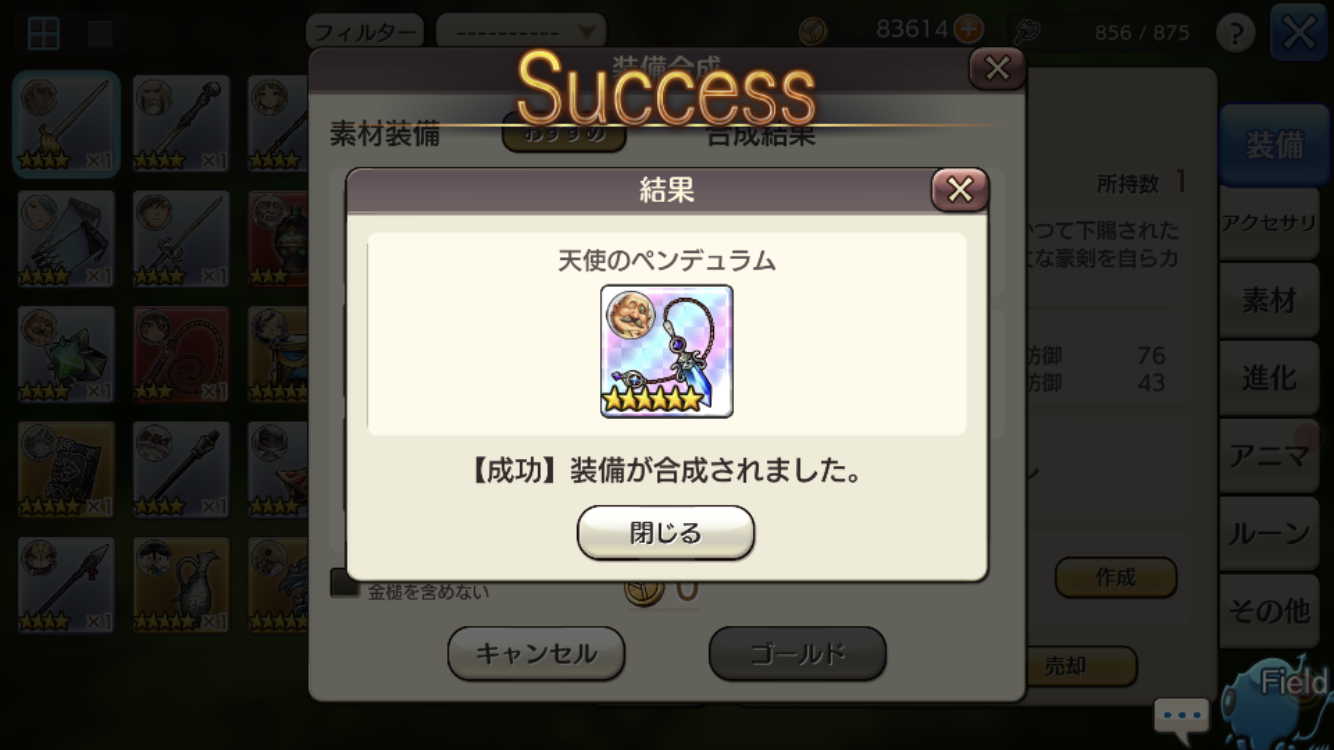Image resolution: width=1334 pixels, height=750 pixels.
Task: Switch to the ルーン tab
Action: click(1270, 533)
